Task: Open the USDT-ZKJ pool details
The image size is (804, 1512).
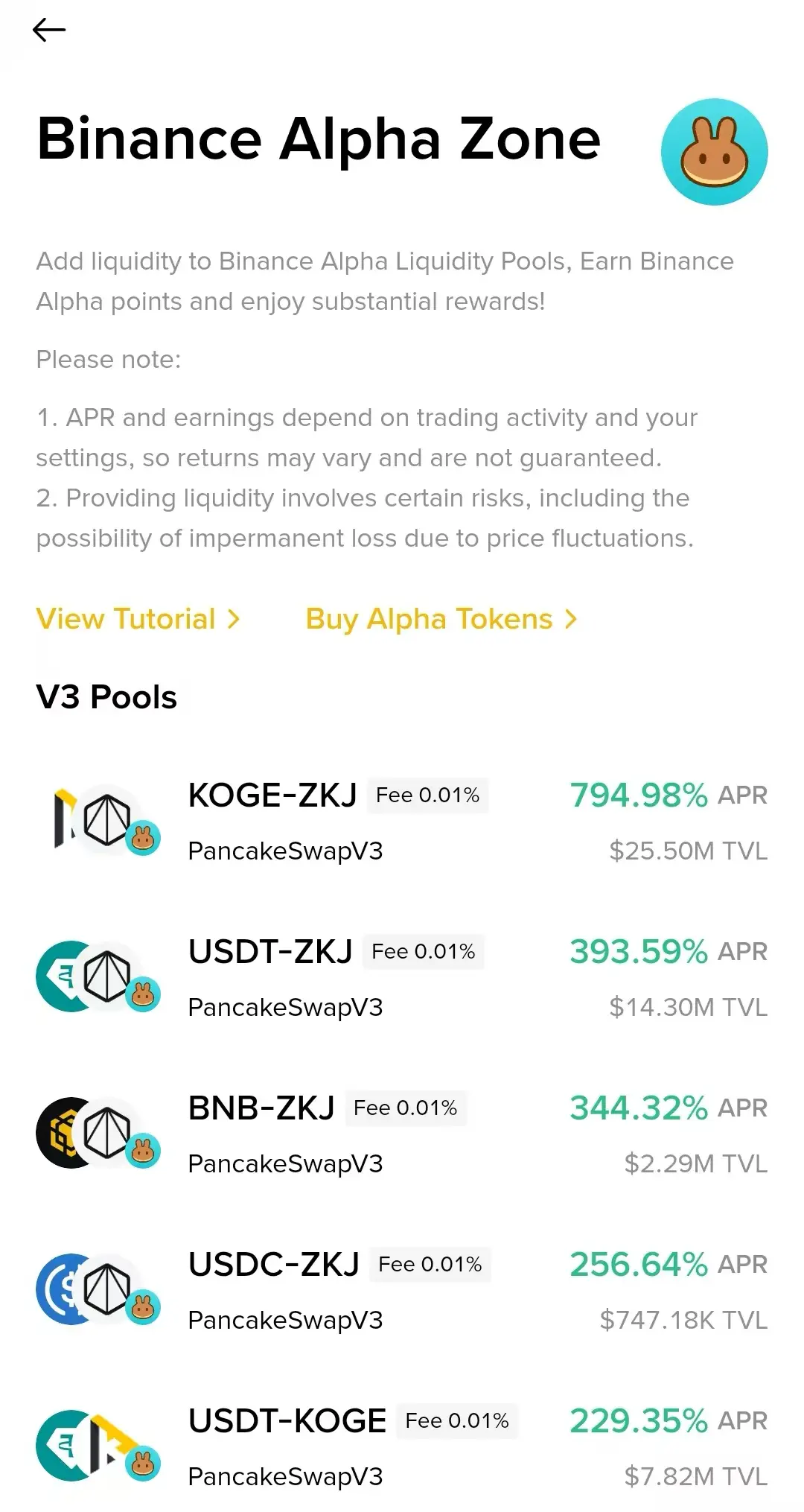Action: click(270, 951)
